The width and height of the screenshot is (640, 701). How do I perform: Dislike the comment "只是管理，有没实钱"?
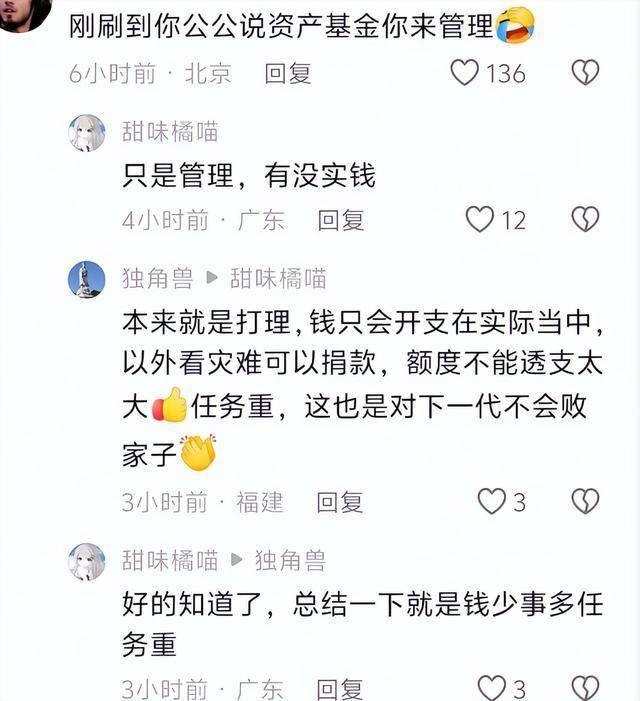[x=585, y=219]
